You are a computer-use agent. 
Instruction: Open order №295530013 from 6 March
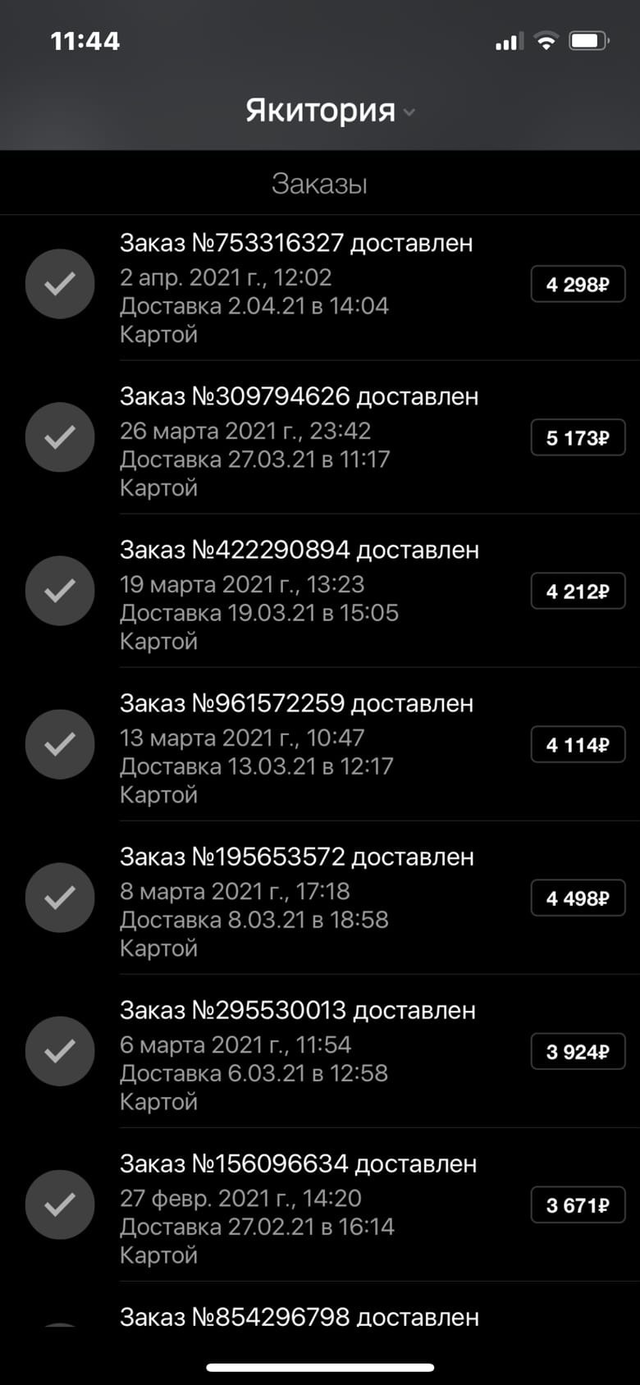point(320,1052)
